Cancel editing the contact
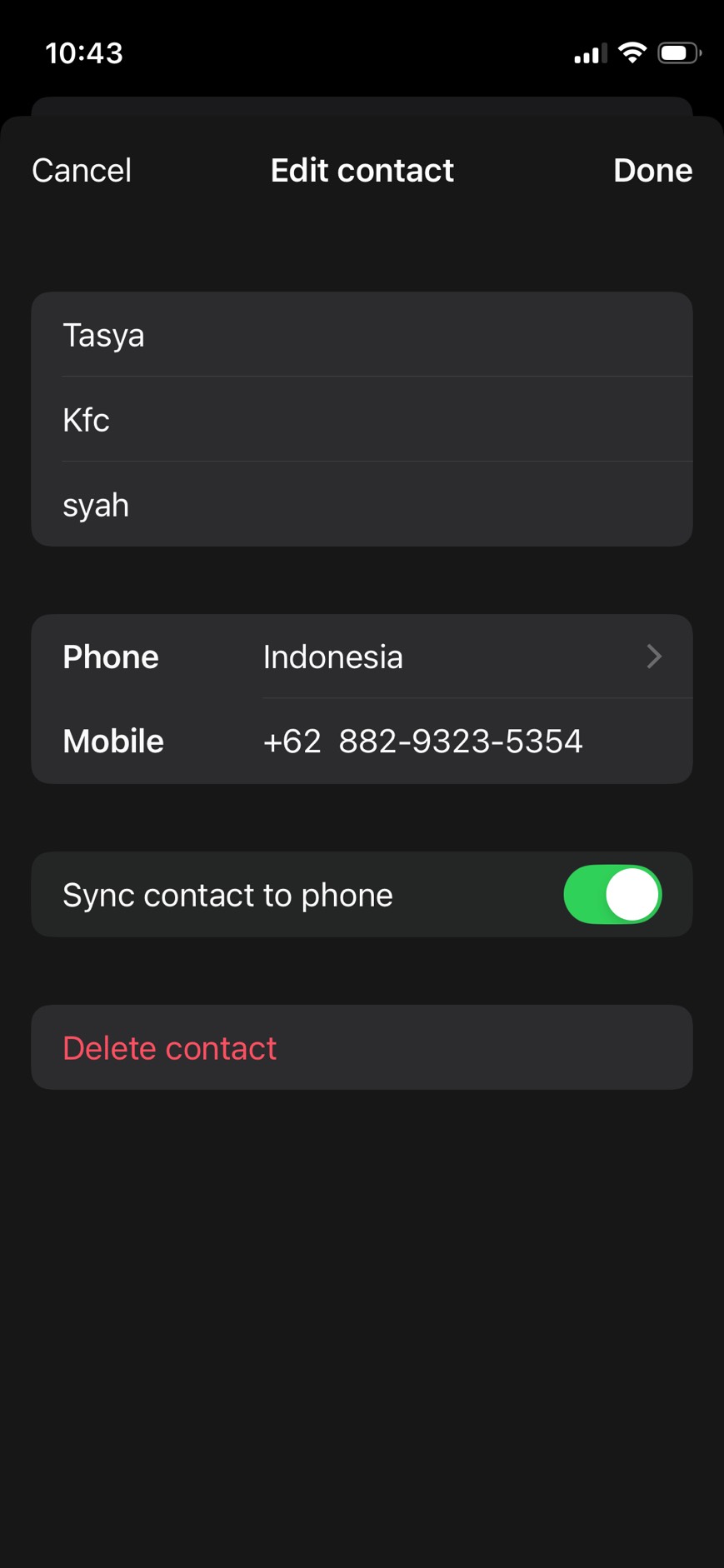The height and width of the screenshot is (1568, 724). (x=82, y=171)
